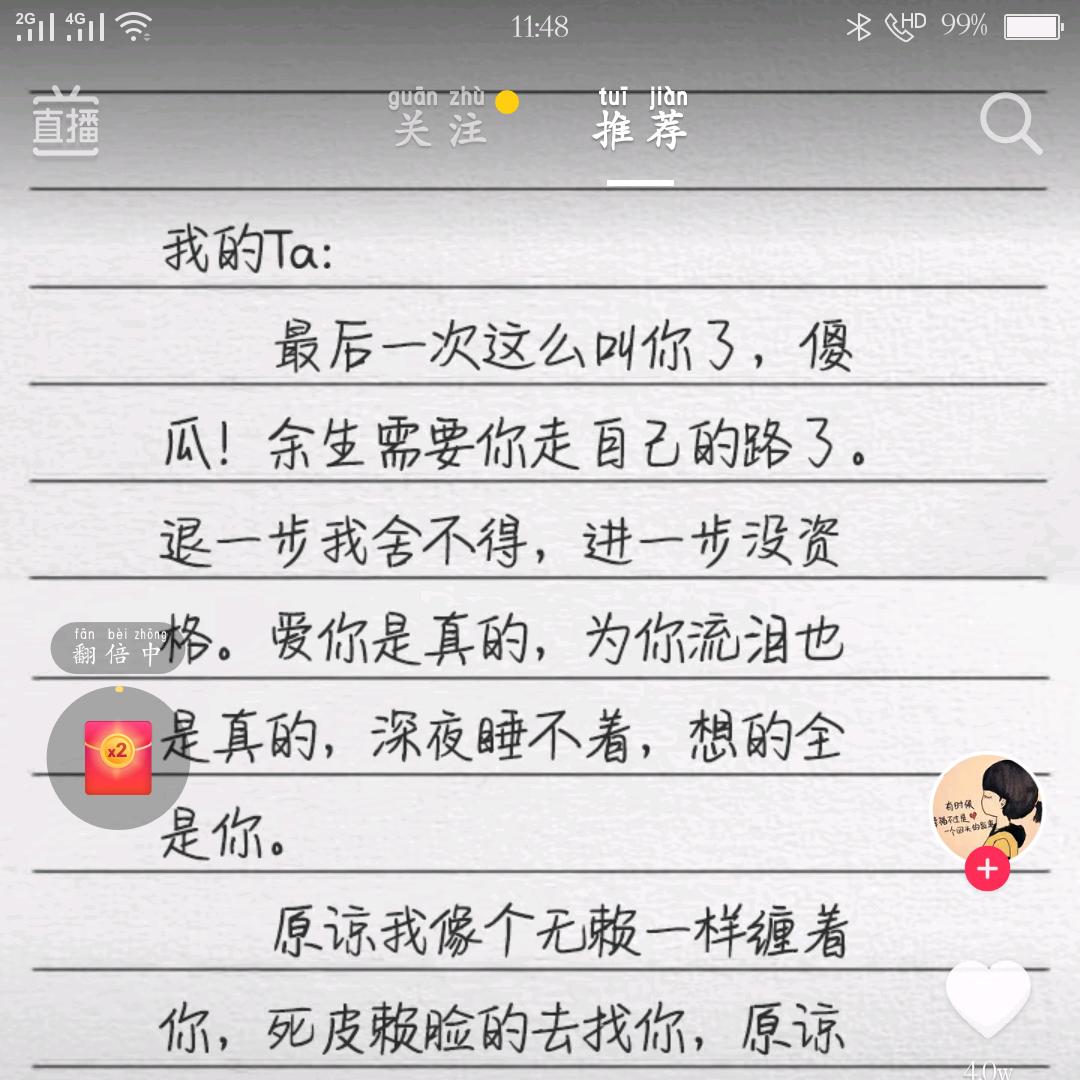This screenshot has height=1080, width=1080.
Task: Open the 直播 live icon
Action: click(x=66, y=125)
